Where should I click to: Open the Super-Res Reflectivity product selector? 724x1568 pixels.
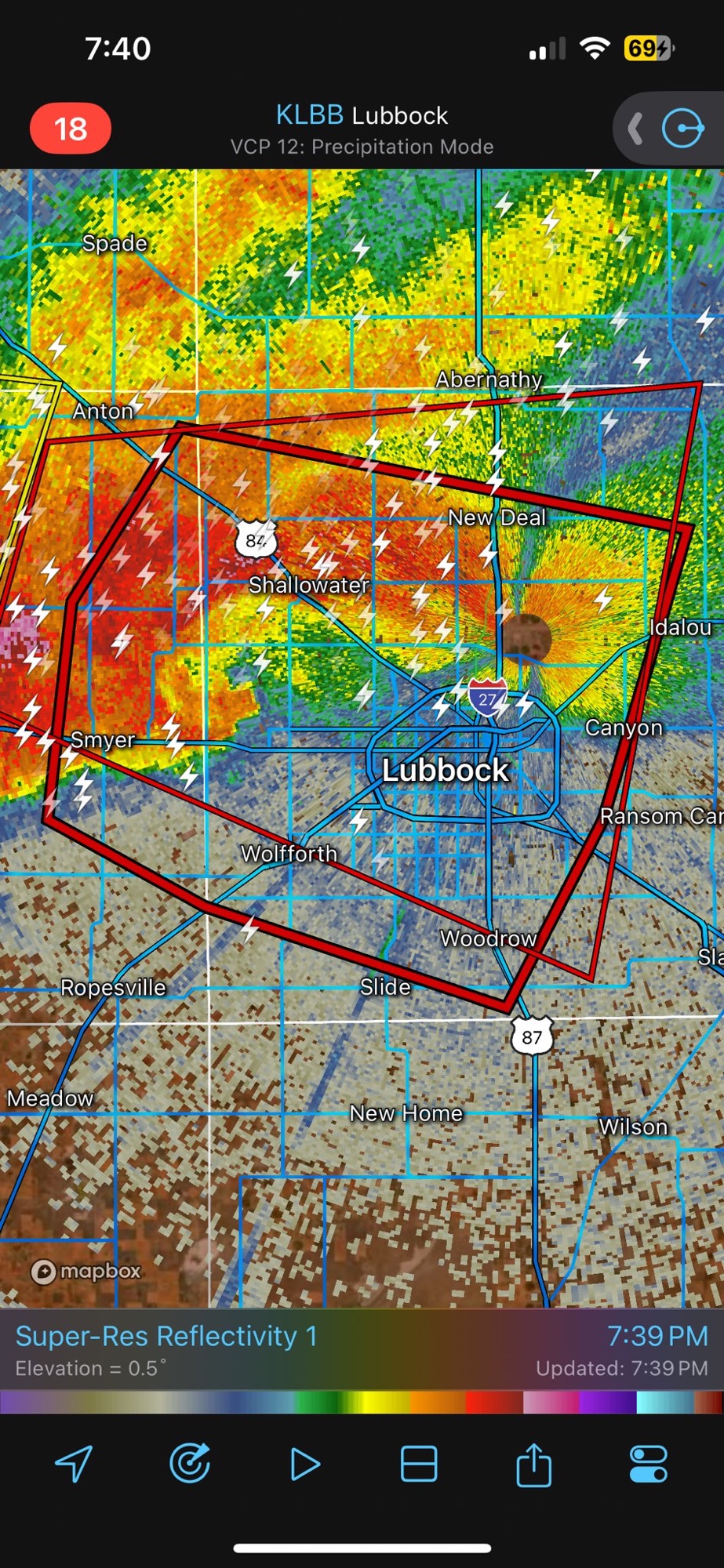coord(166,1336)
